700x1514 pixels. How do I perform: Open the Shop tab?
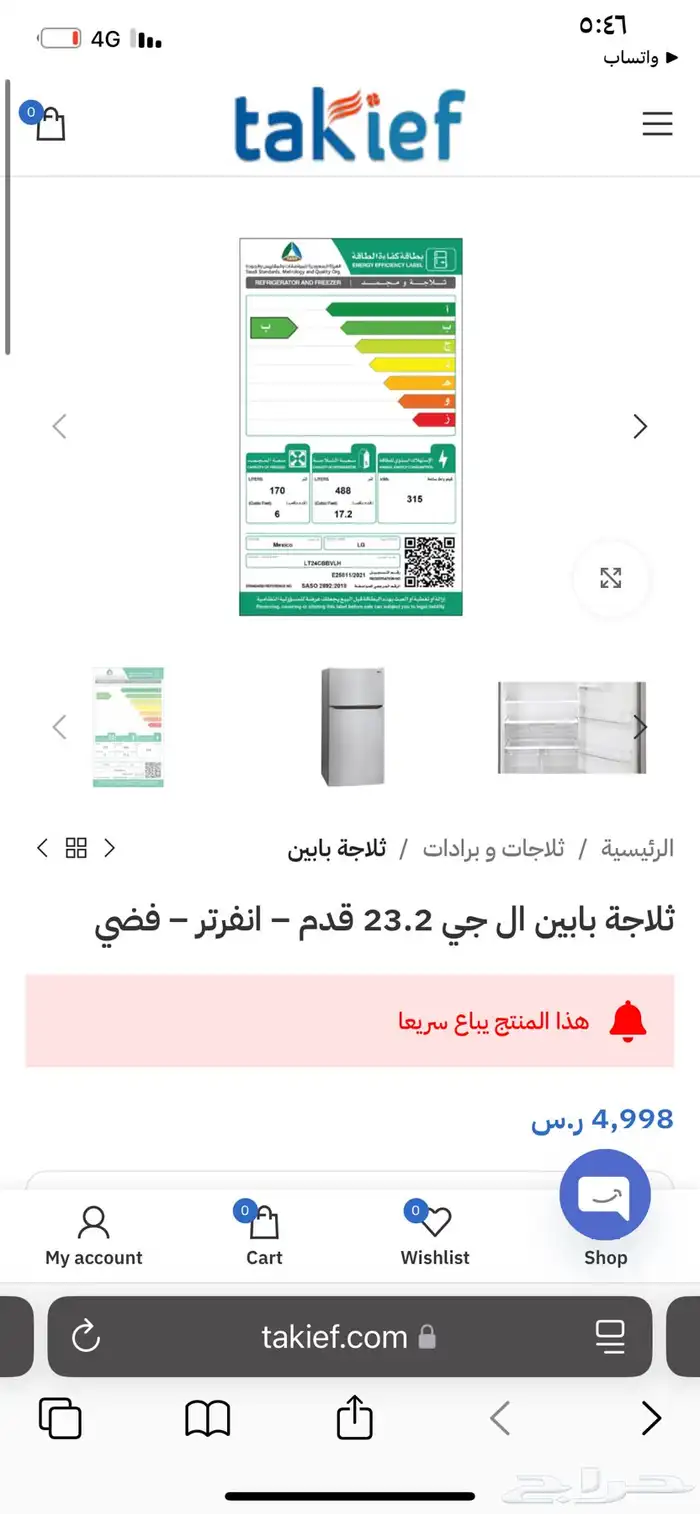click(605, 1257)
